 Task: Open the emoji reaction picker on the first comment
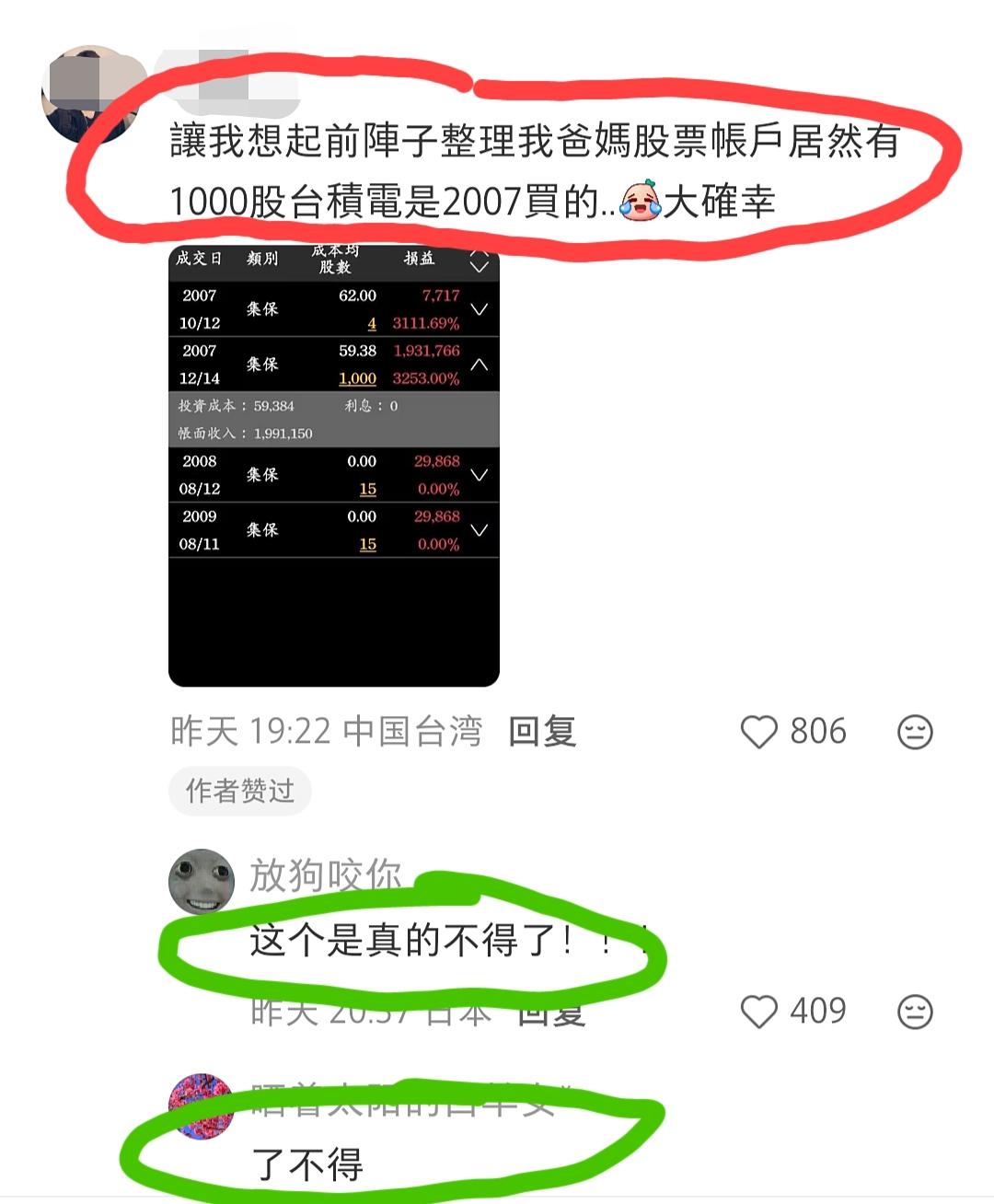coord(913,732)
